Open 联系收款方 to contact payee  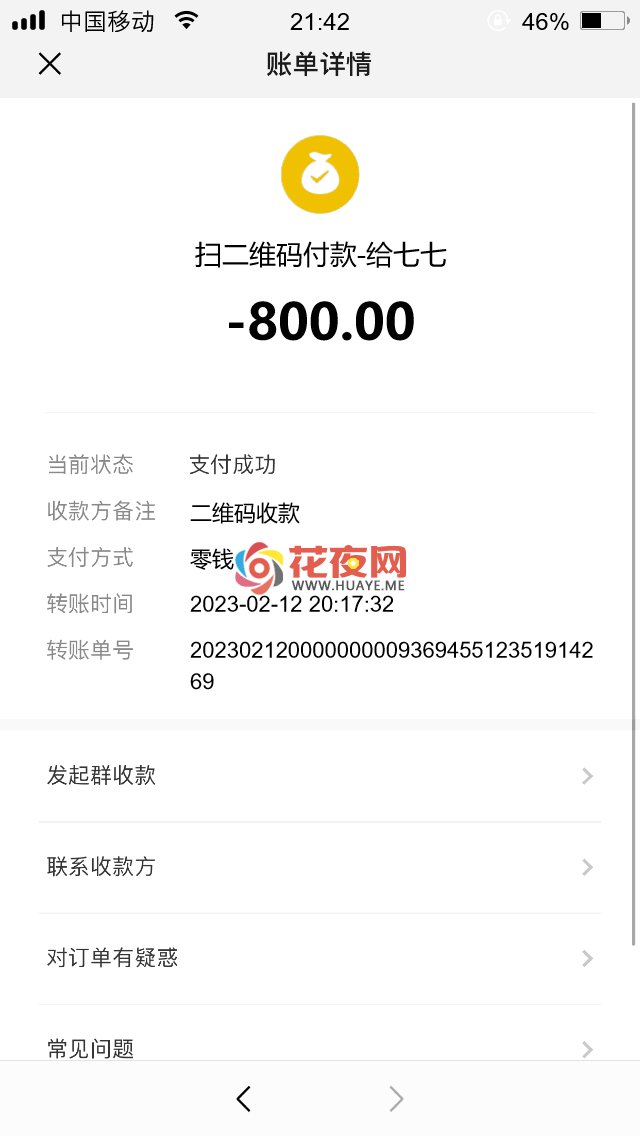click(320, 867)
